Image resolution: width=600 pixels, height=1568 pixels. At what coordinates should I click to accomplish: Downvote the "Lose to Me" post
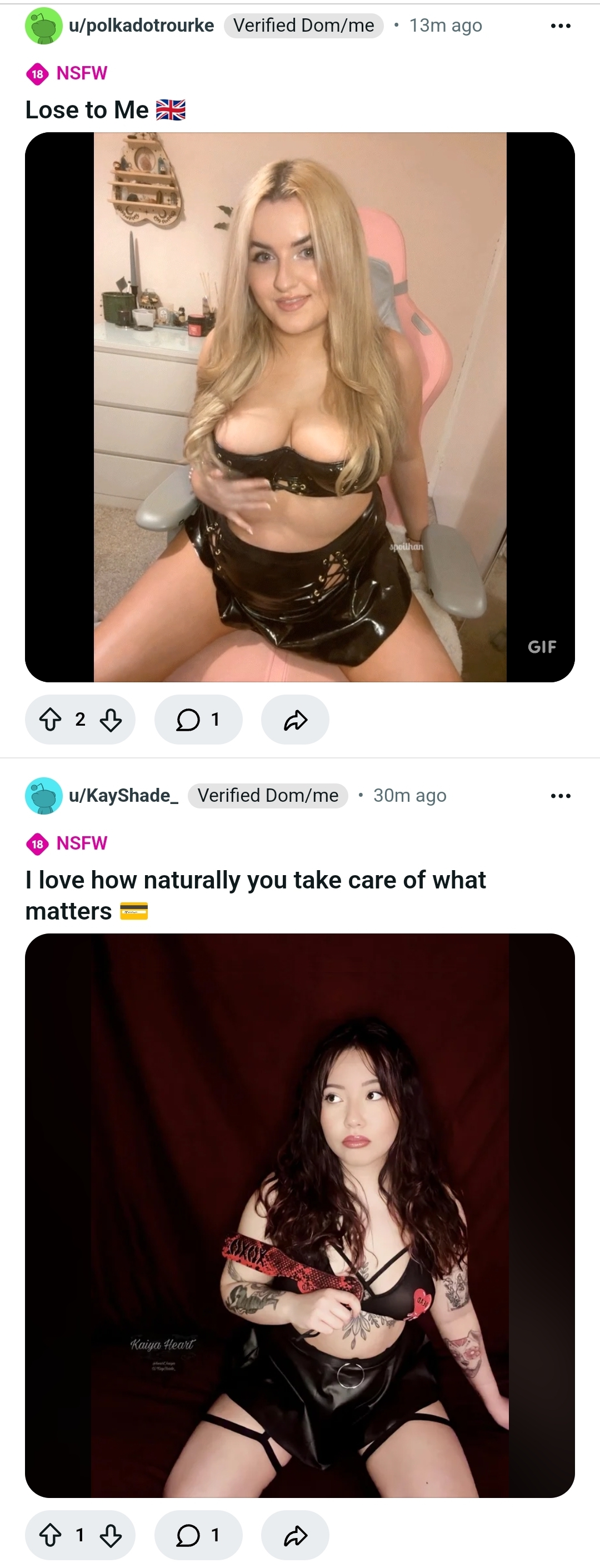[111, 720]
